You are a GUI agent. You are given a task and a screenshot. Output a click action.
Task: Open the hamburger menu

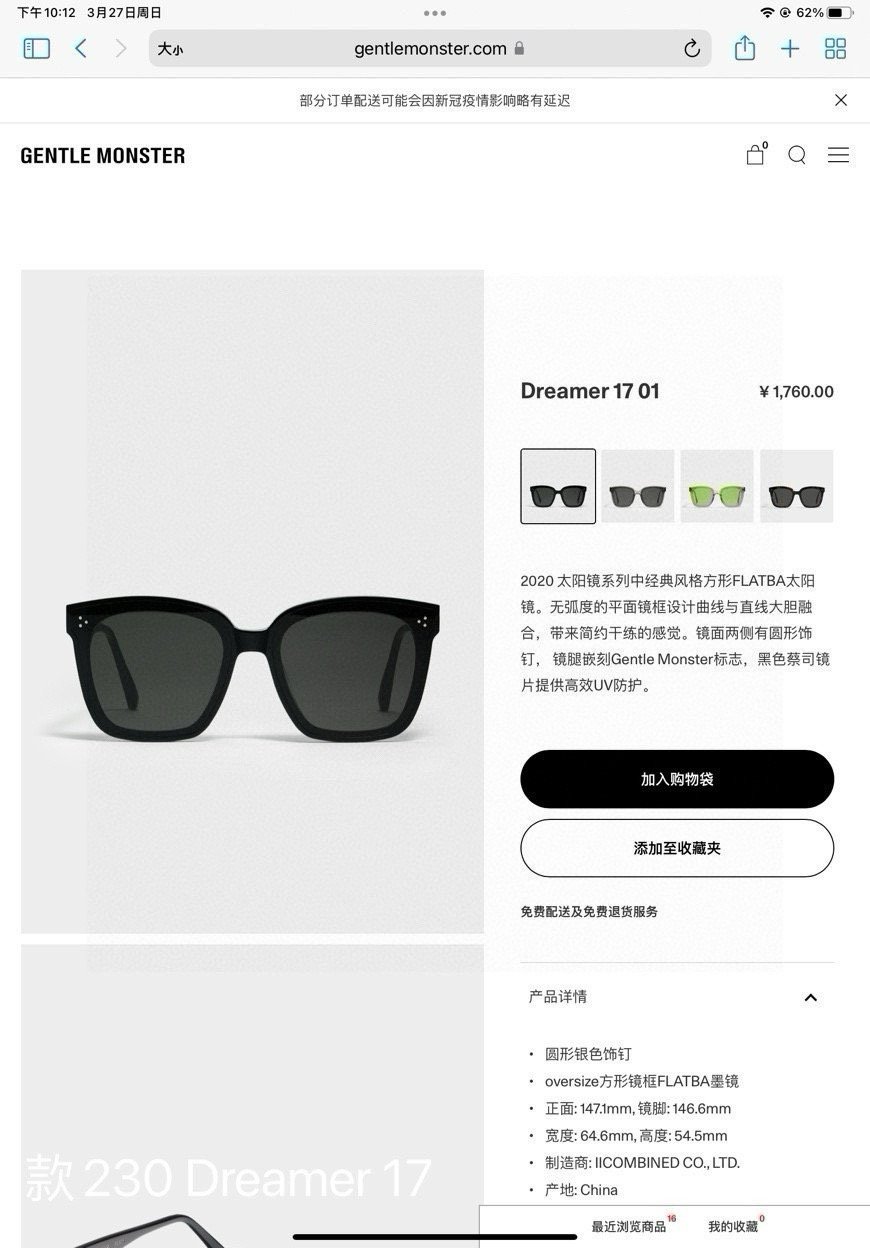pos(838,155)
